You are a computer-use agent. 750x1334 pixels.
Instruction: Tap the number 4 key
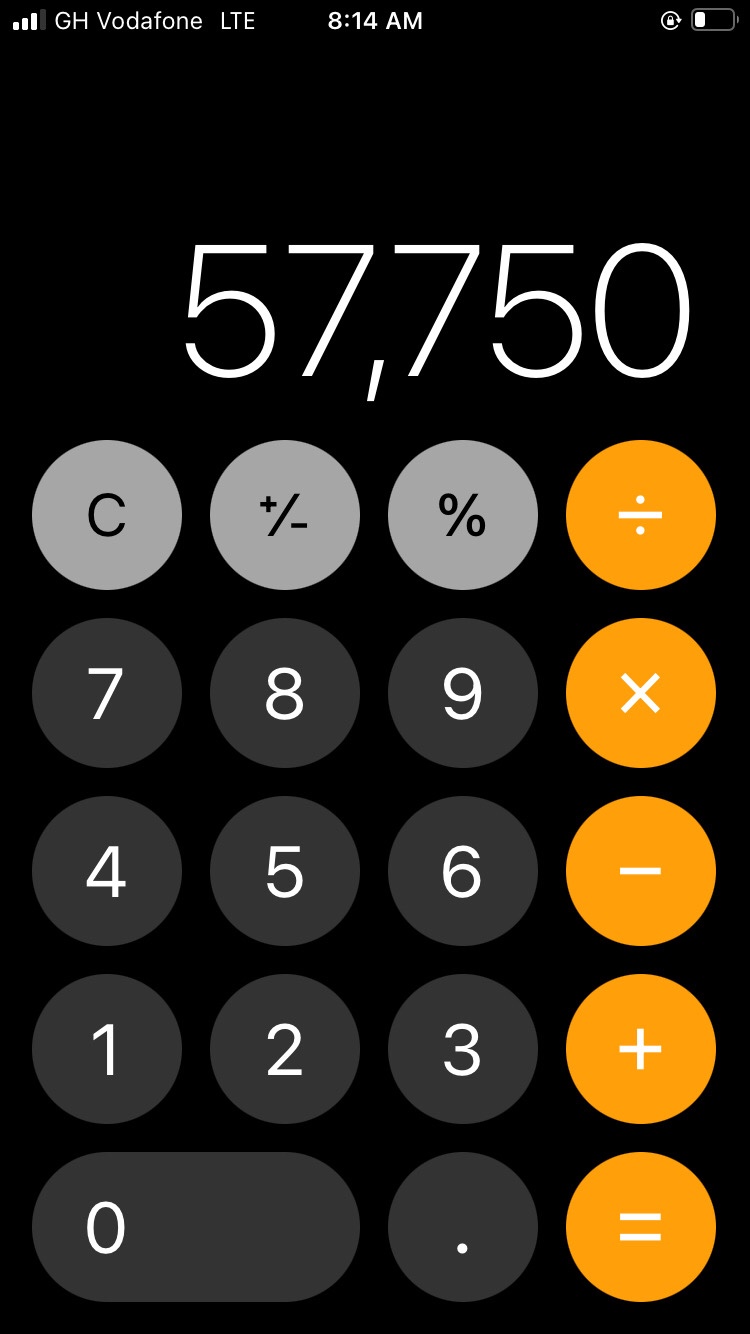click(x=107, y=871)
